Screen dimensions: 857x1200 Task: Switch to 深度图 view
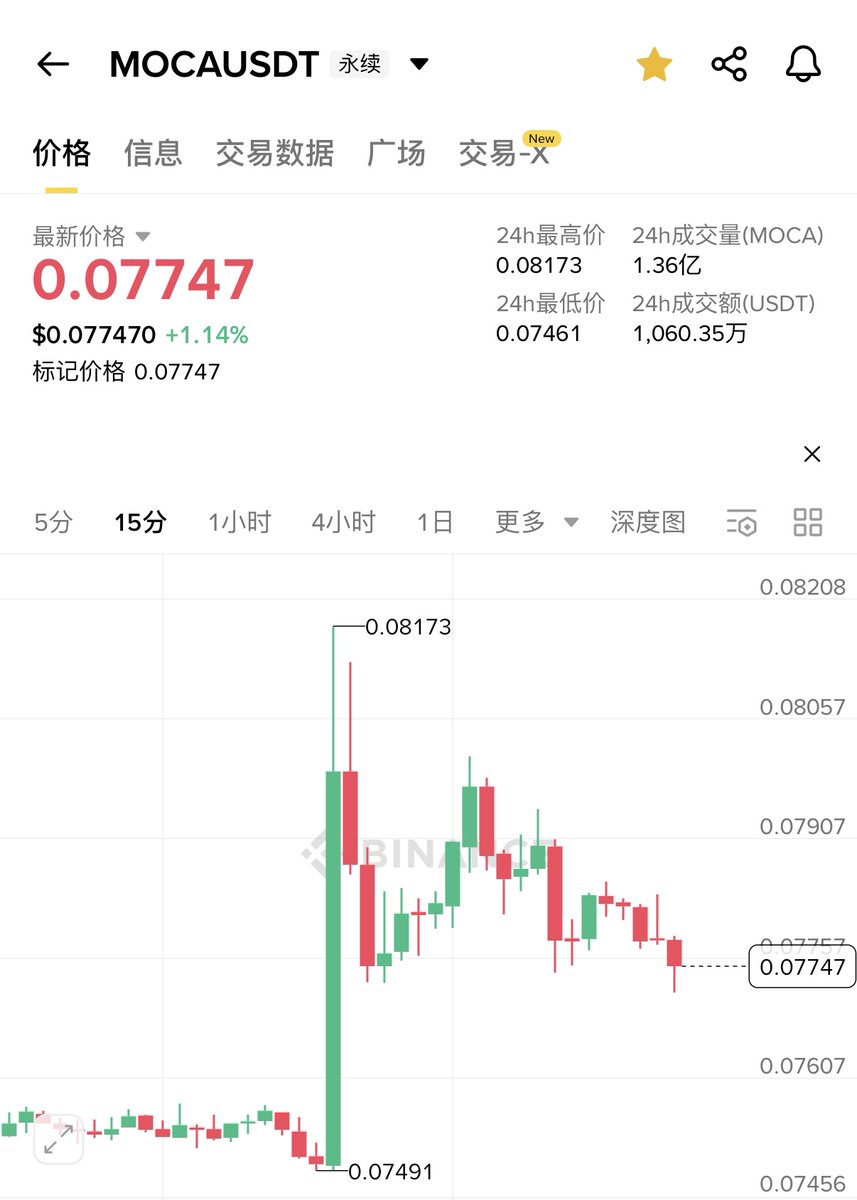point(647,522)
